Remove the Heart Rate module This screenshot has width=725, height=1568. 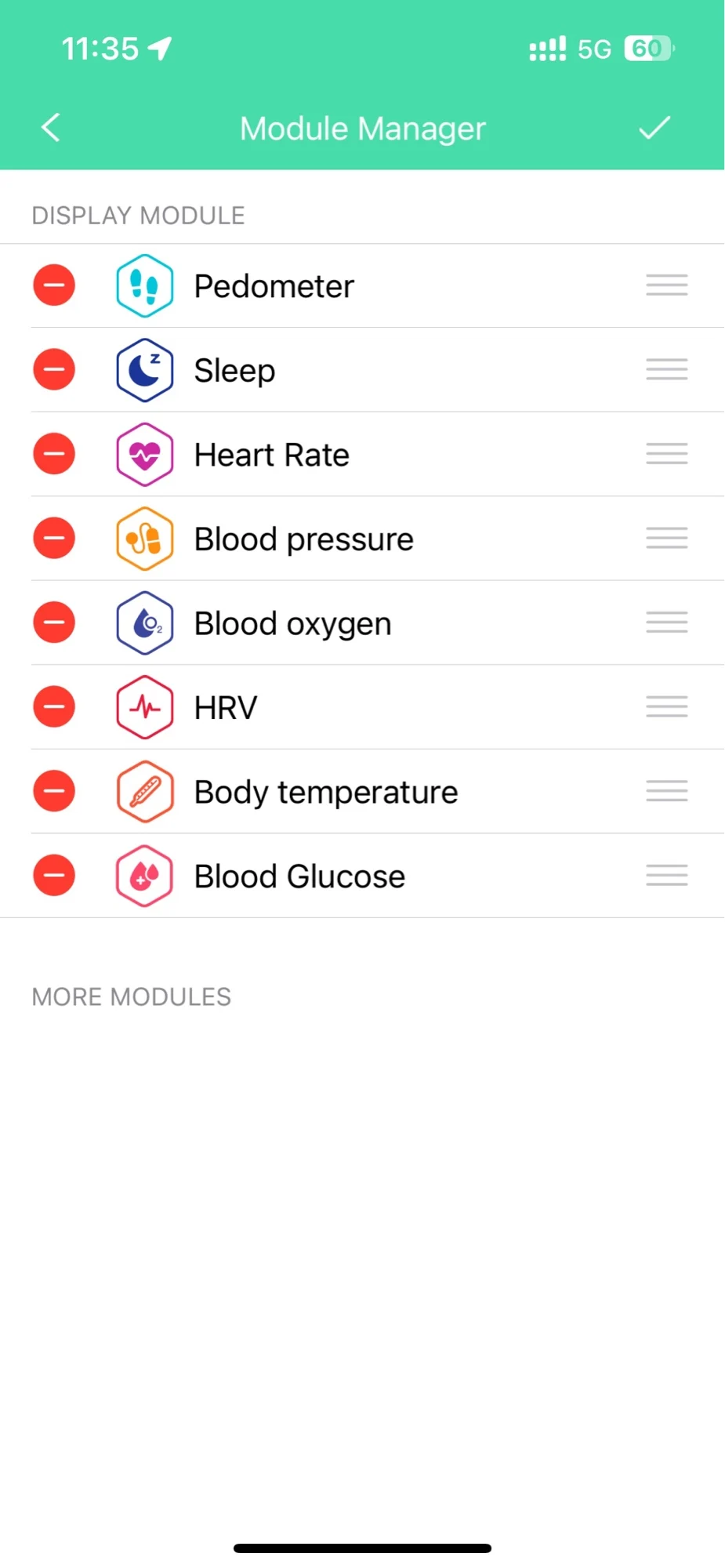54,454
